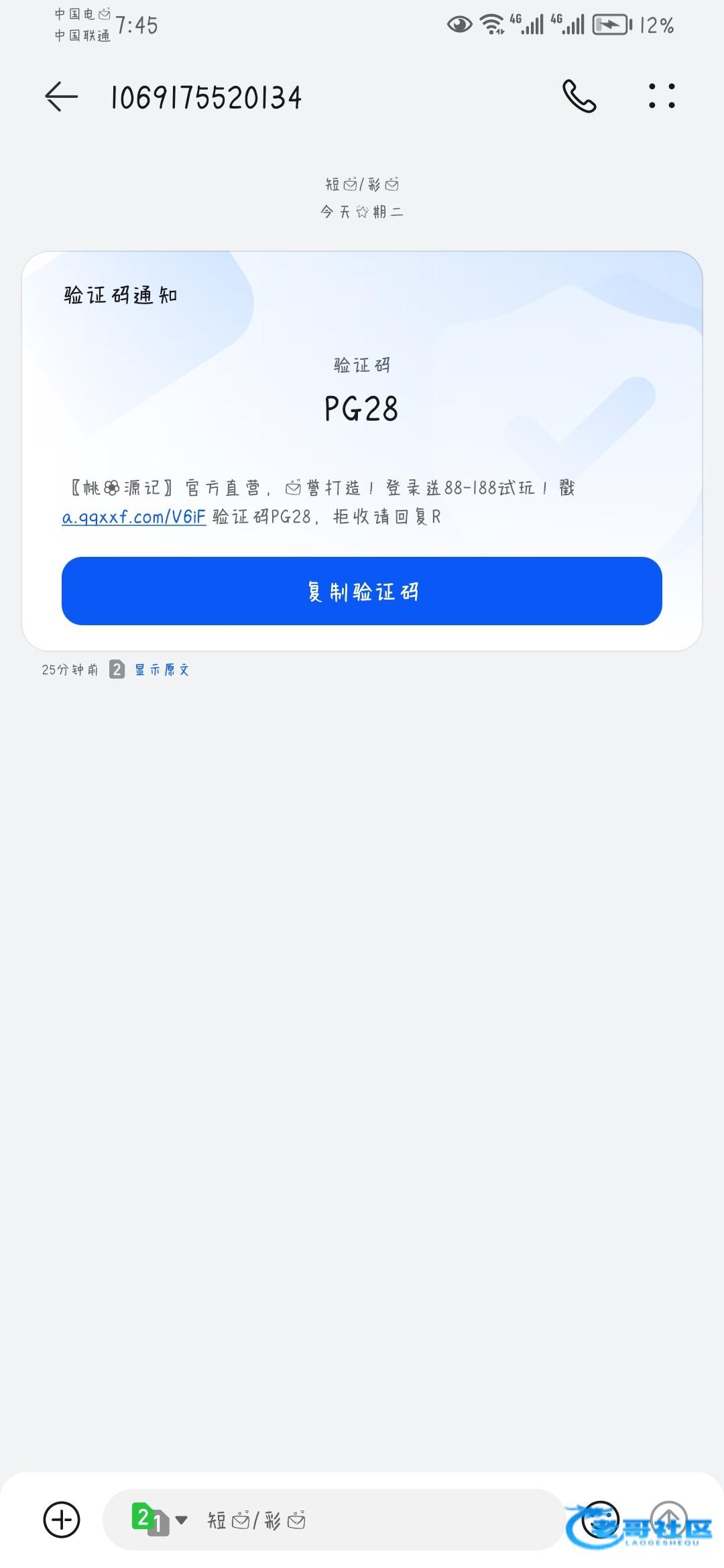The image size is (724, 1568).
Task: Send the message with the arrow button
Action: tap(668, 1518)
